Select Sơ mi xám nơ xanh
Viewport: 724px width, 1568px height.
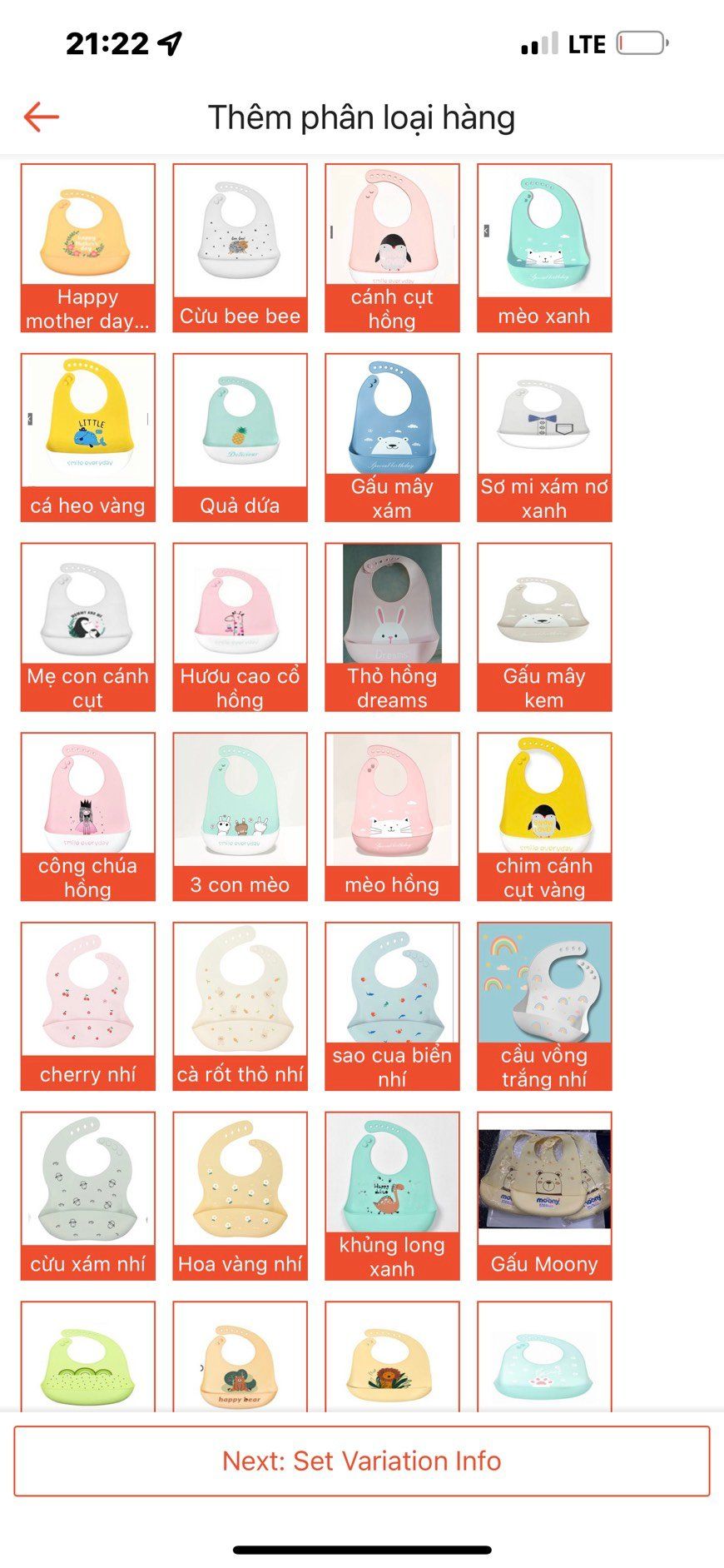pyautogui.click(x=544, y=438)
